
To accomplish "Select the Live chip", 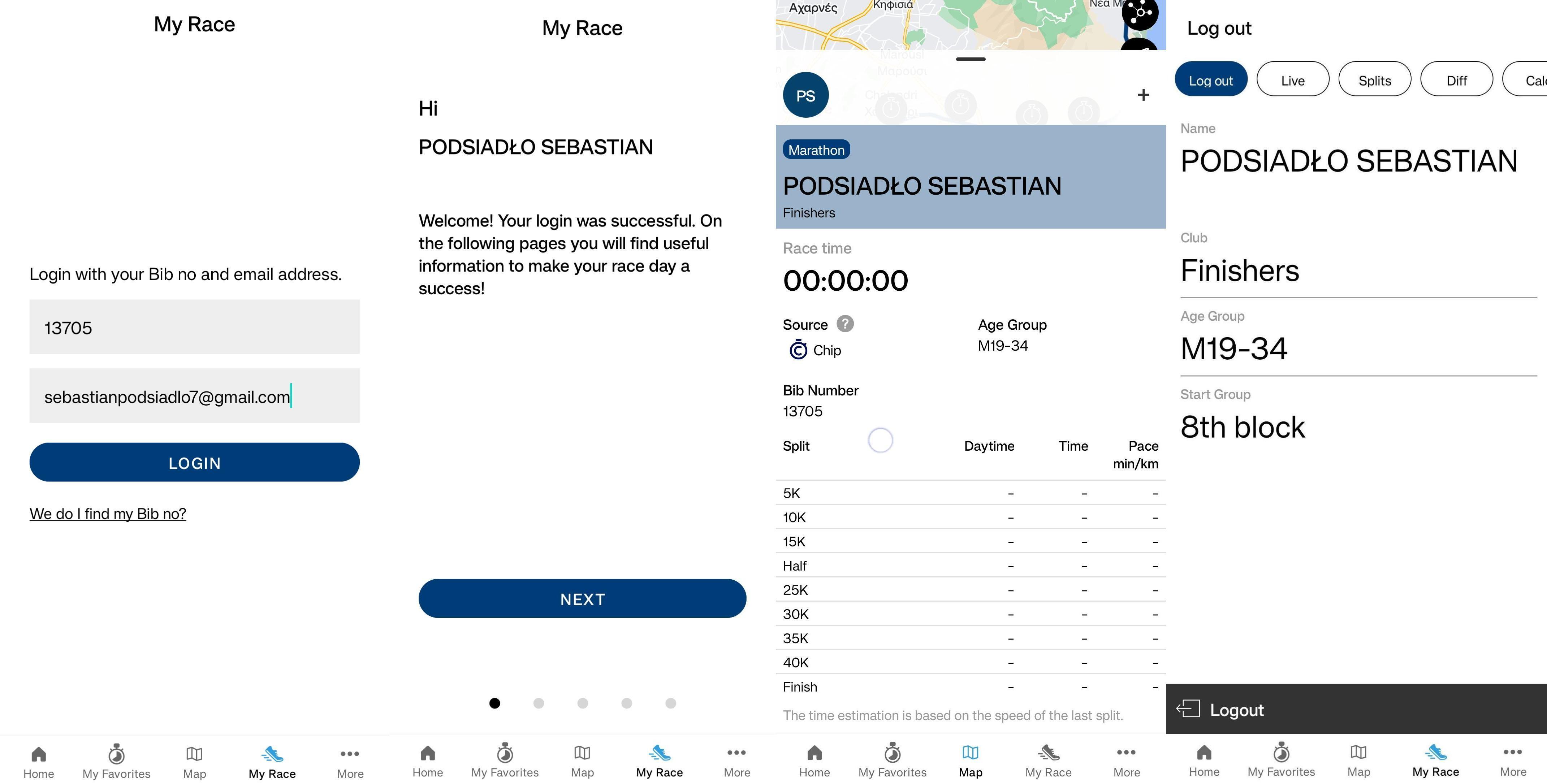I will (1292, 80).
